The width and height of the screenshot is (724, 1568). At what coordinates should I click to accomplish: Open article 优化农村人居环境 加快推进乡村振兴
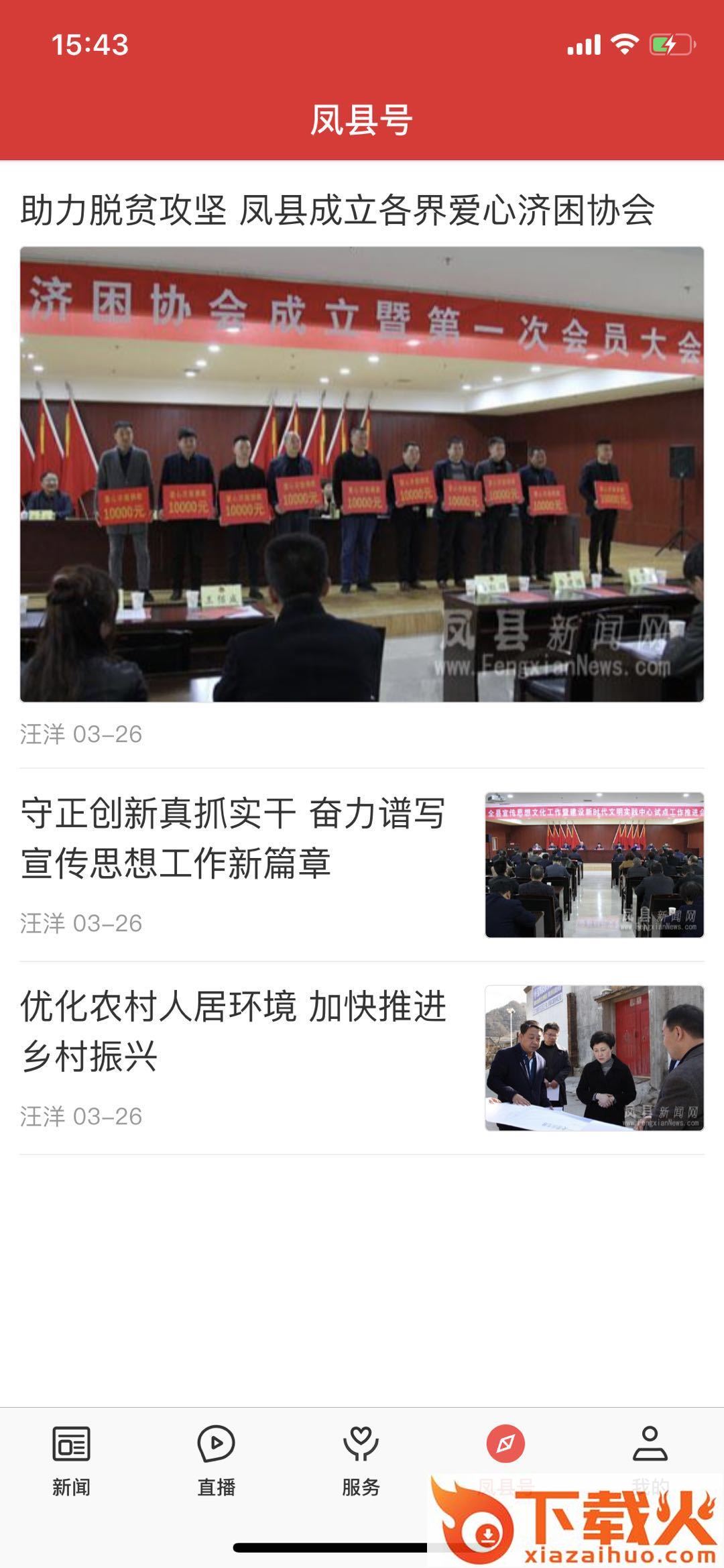coord(233,1031)
